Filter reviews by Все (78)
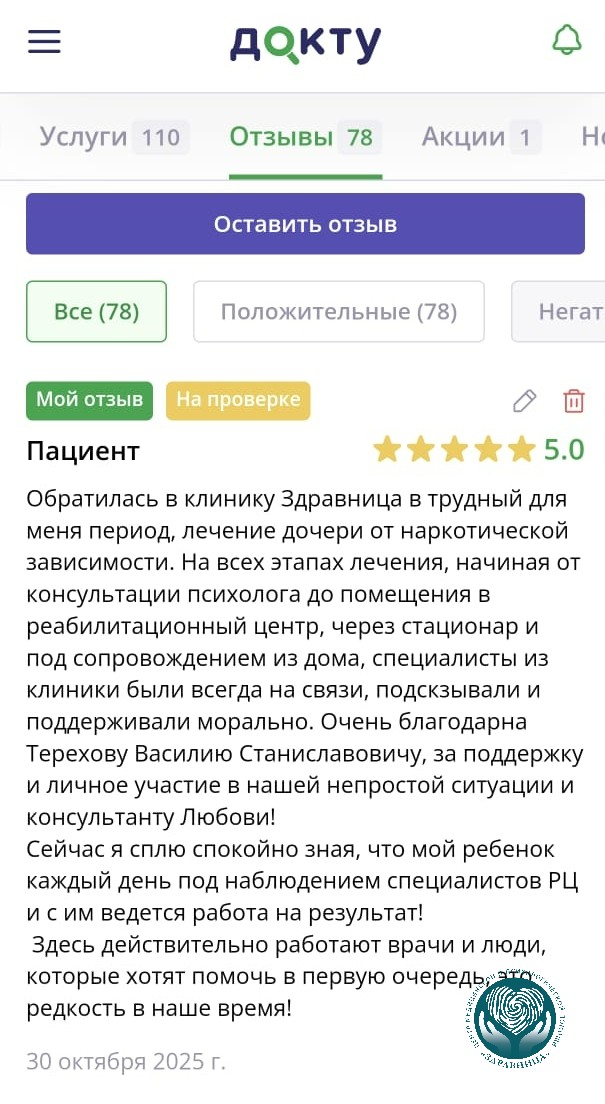Image resolution: width=605 pixels, height=1104 pixels. coord(96,312)
